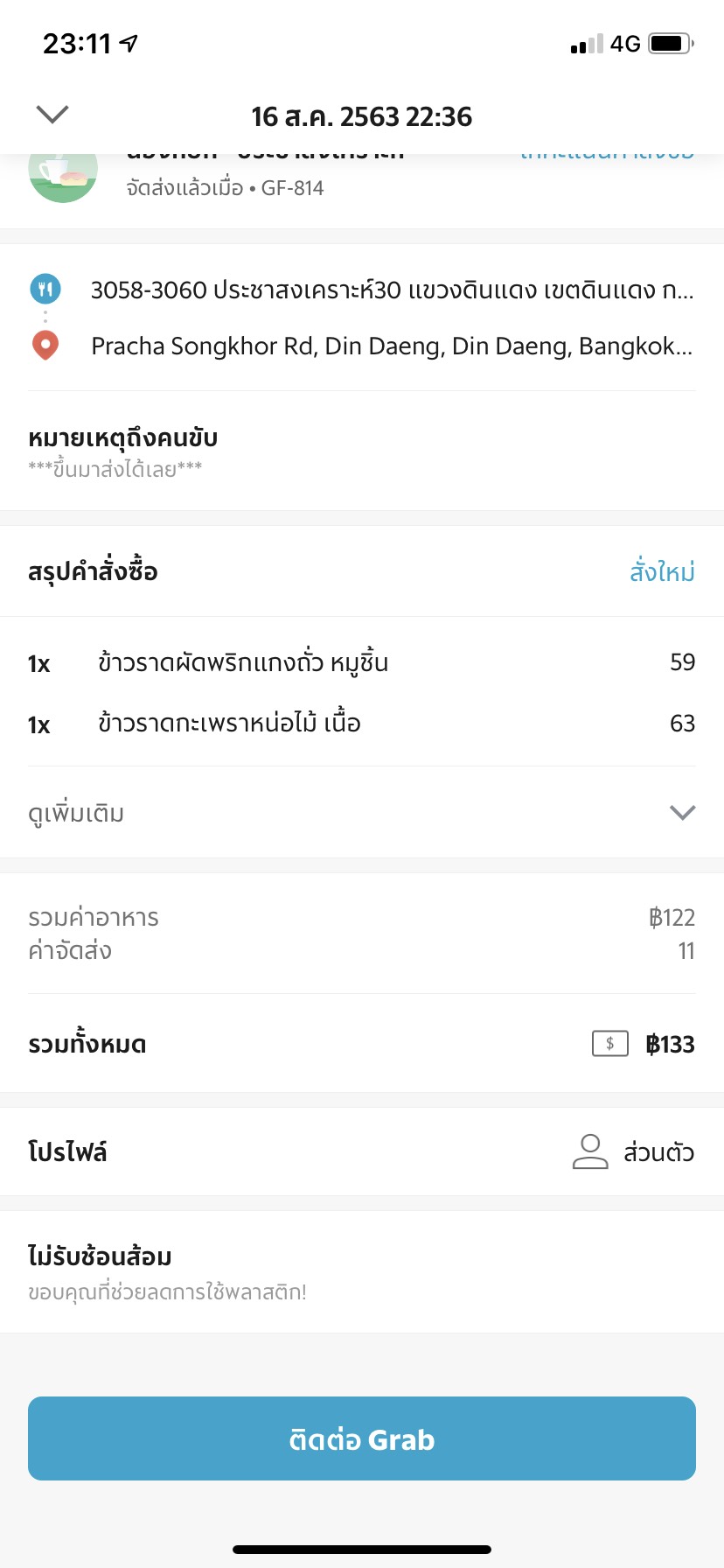
Task: Tap the สั่งใหม่ reorder link
Action: tap(662, 572)
